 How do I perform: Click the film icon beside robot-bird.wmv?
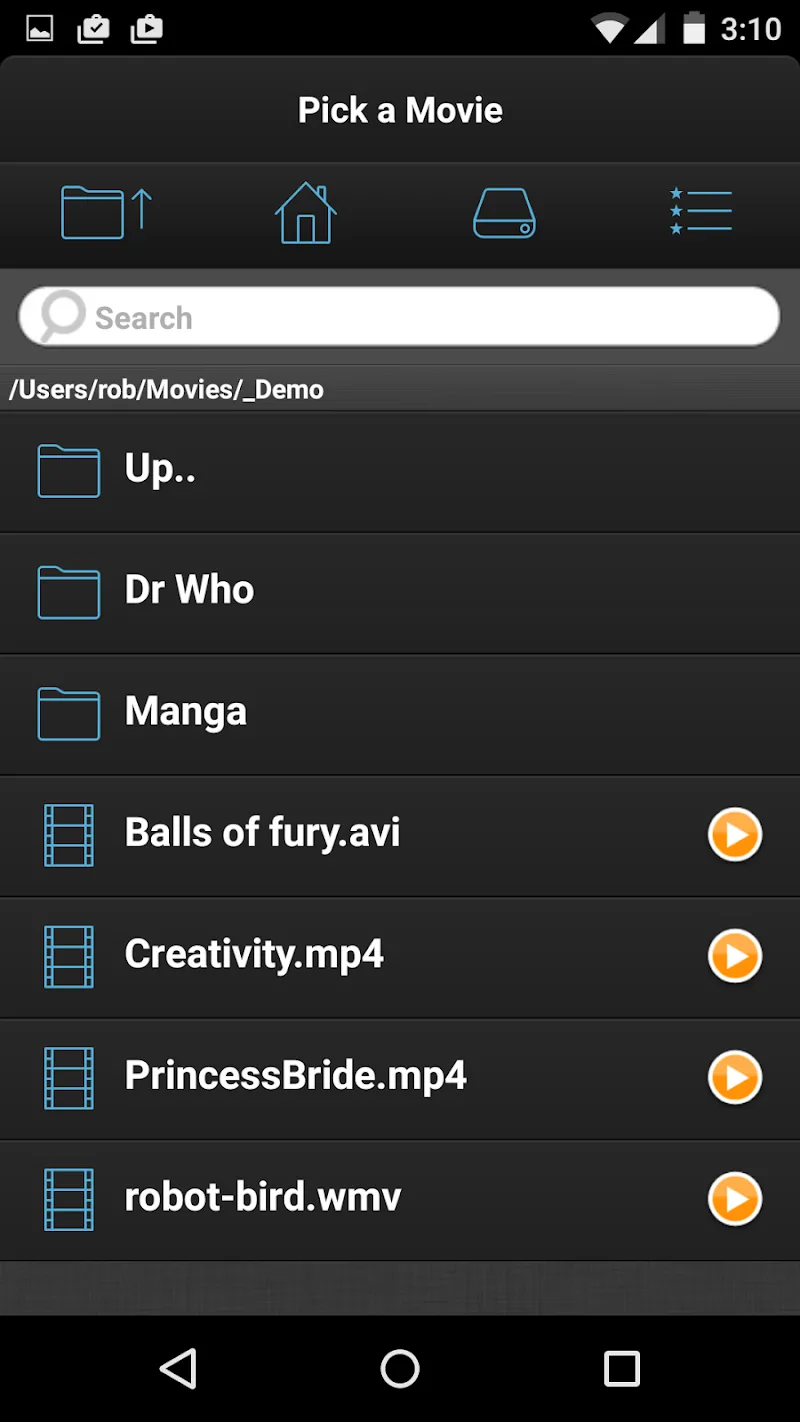click(x=68, y=1199)
